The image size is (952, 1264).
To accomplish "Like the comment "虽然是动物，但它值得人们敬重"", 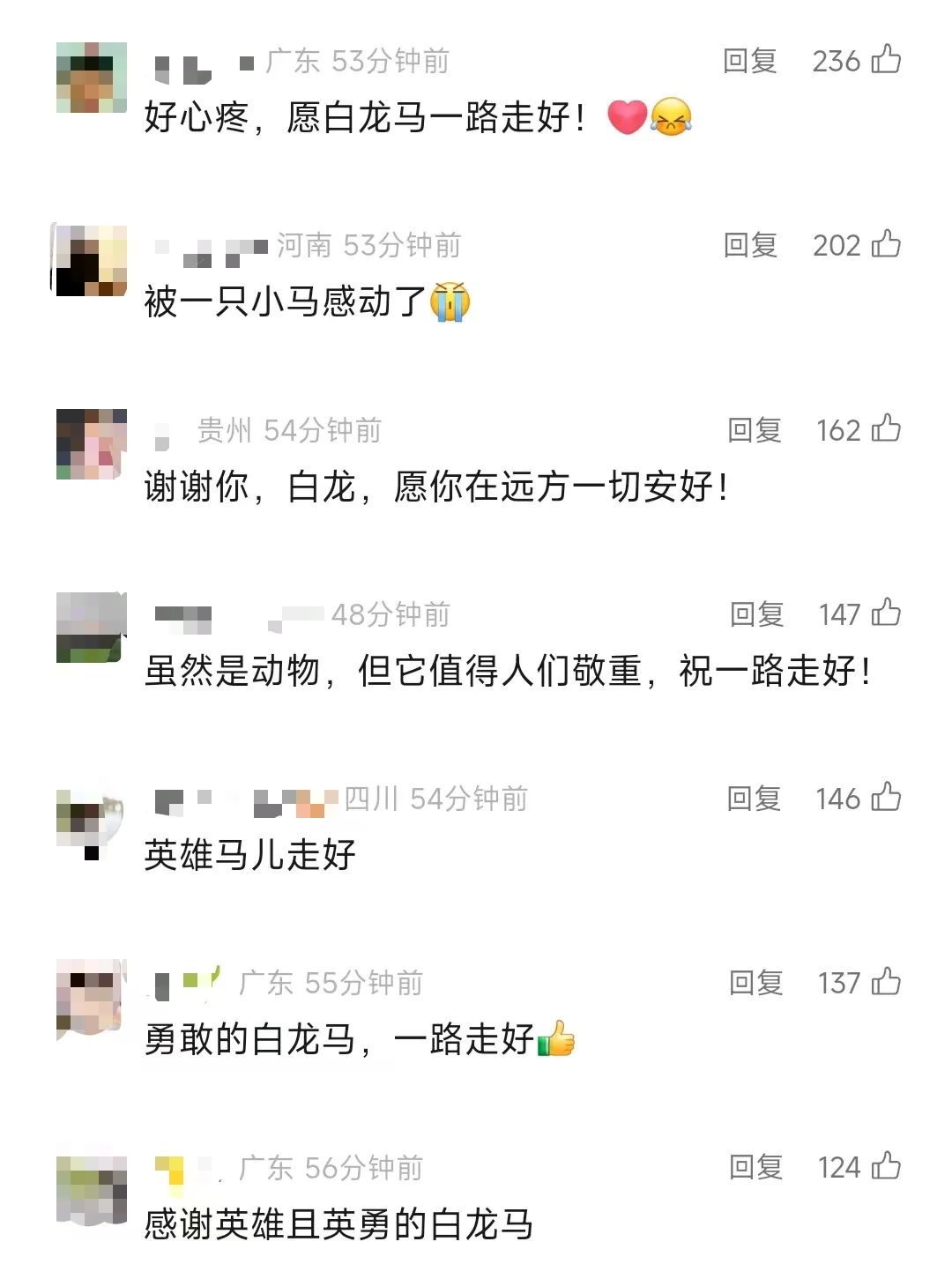I will [x=886, y=613].
